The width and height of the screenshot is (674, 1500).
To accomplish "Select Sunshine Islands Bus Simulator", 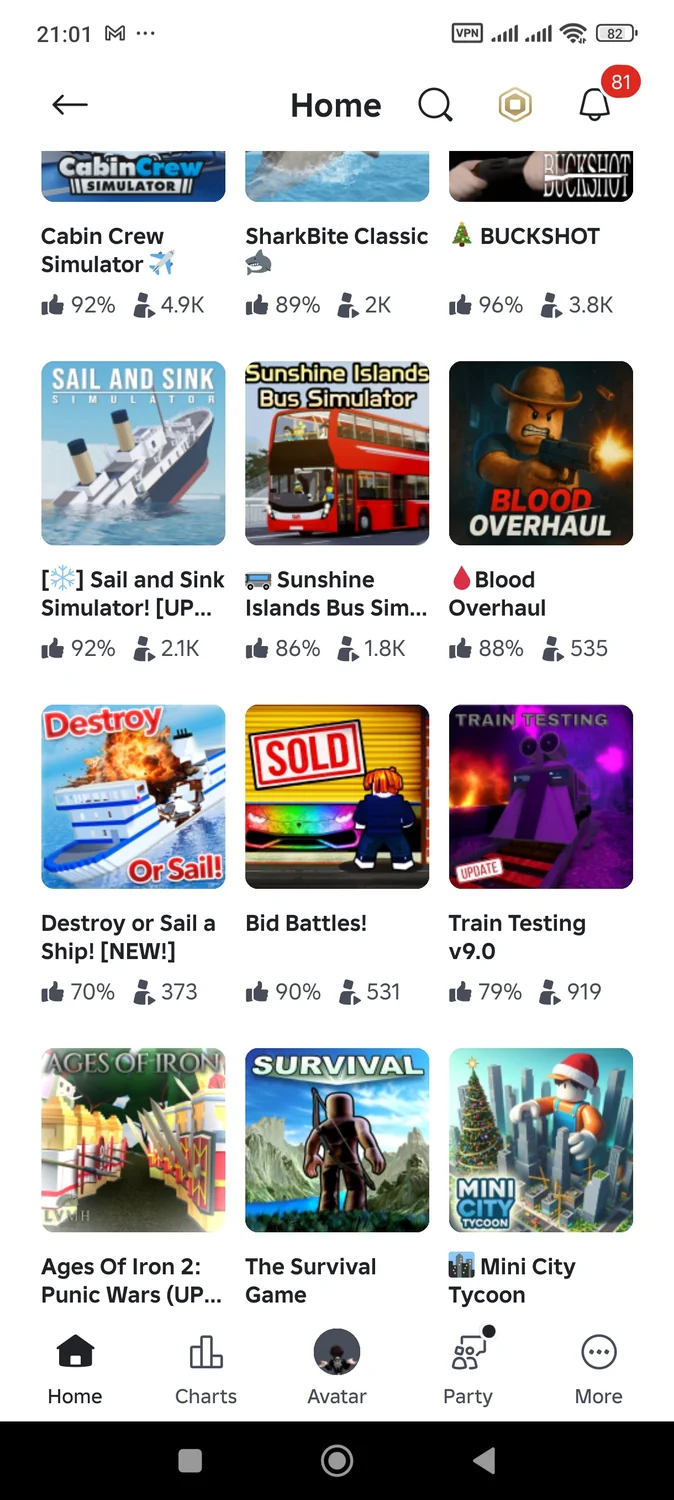I will pyautogui.click(x=337, y=453).
